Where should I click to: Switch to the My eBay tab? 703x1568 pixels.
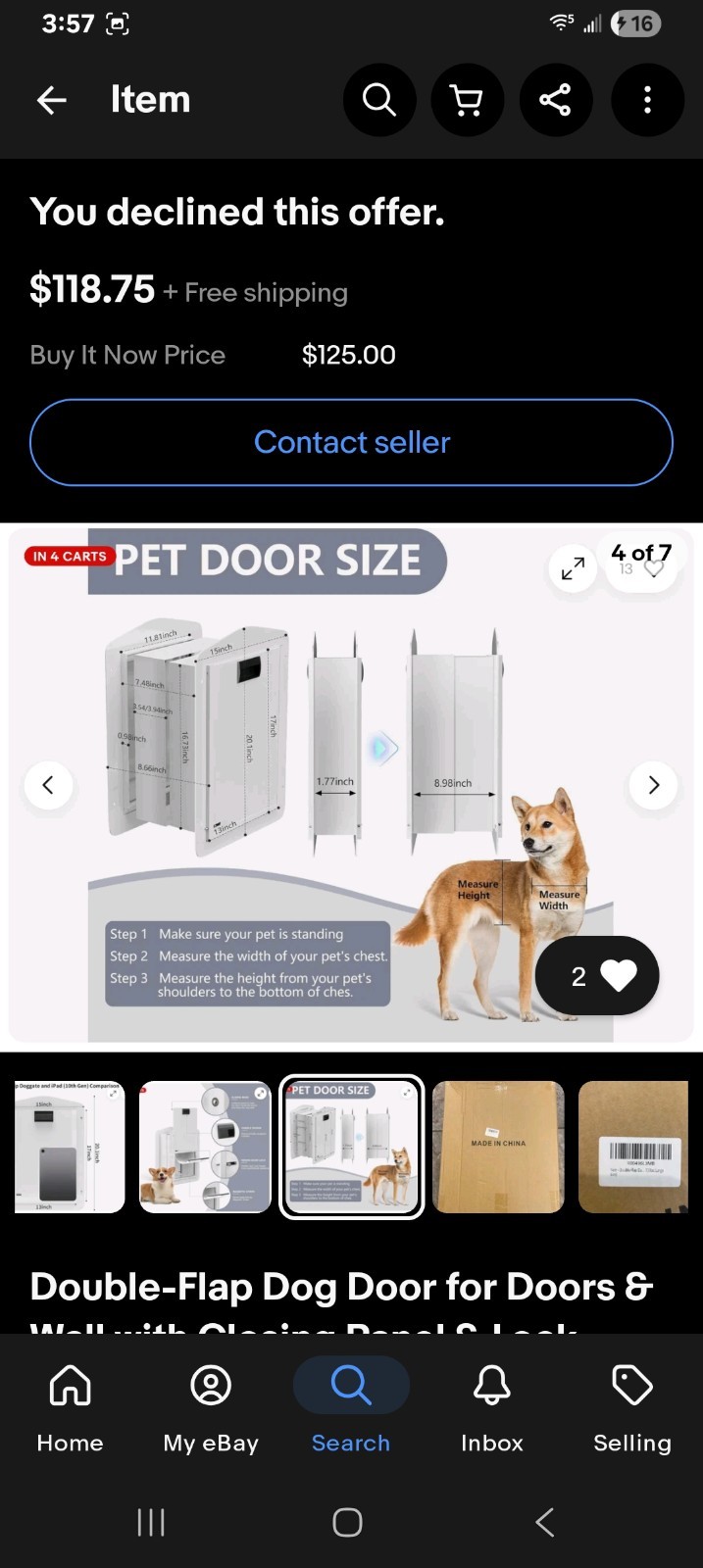point(211,1407)
